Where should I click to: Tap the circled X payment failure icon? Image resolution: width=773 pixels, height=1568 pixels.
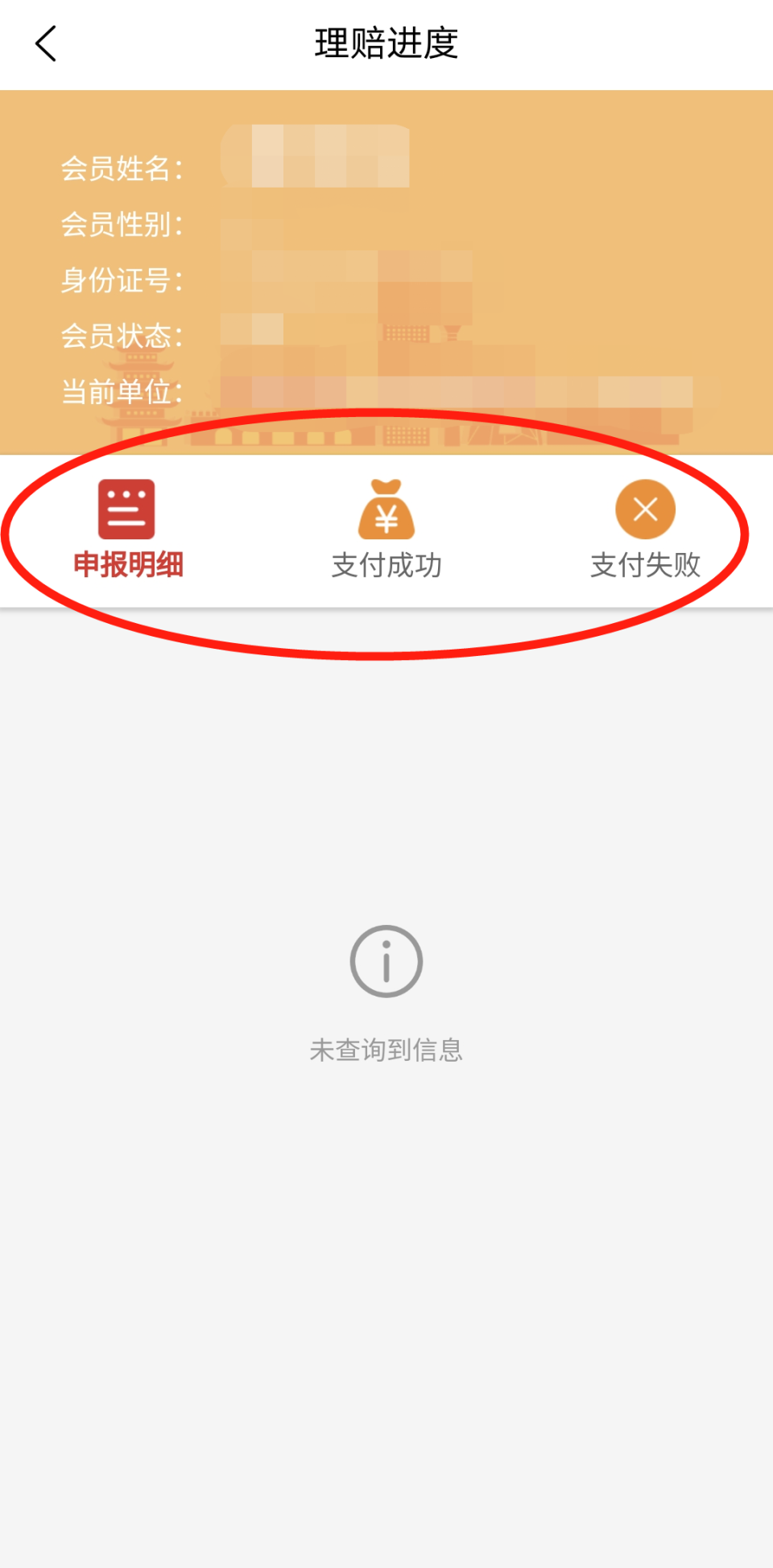(644, 510)
